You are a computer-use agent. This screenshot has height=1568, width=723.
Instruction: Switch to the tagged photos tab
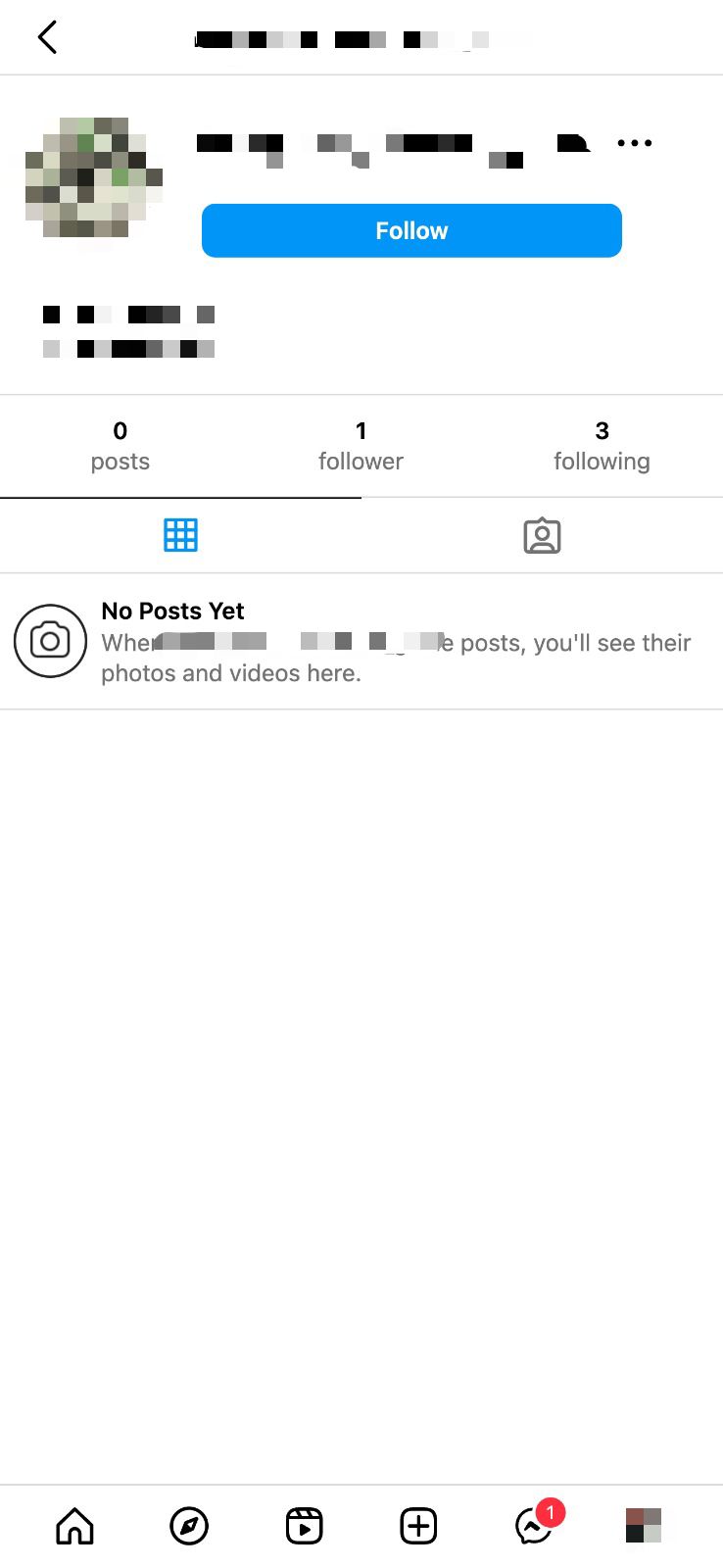(x=542, y=536)
